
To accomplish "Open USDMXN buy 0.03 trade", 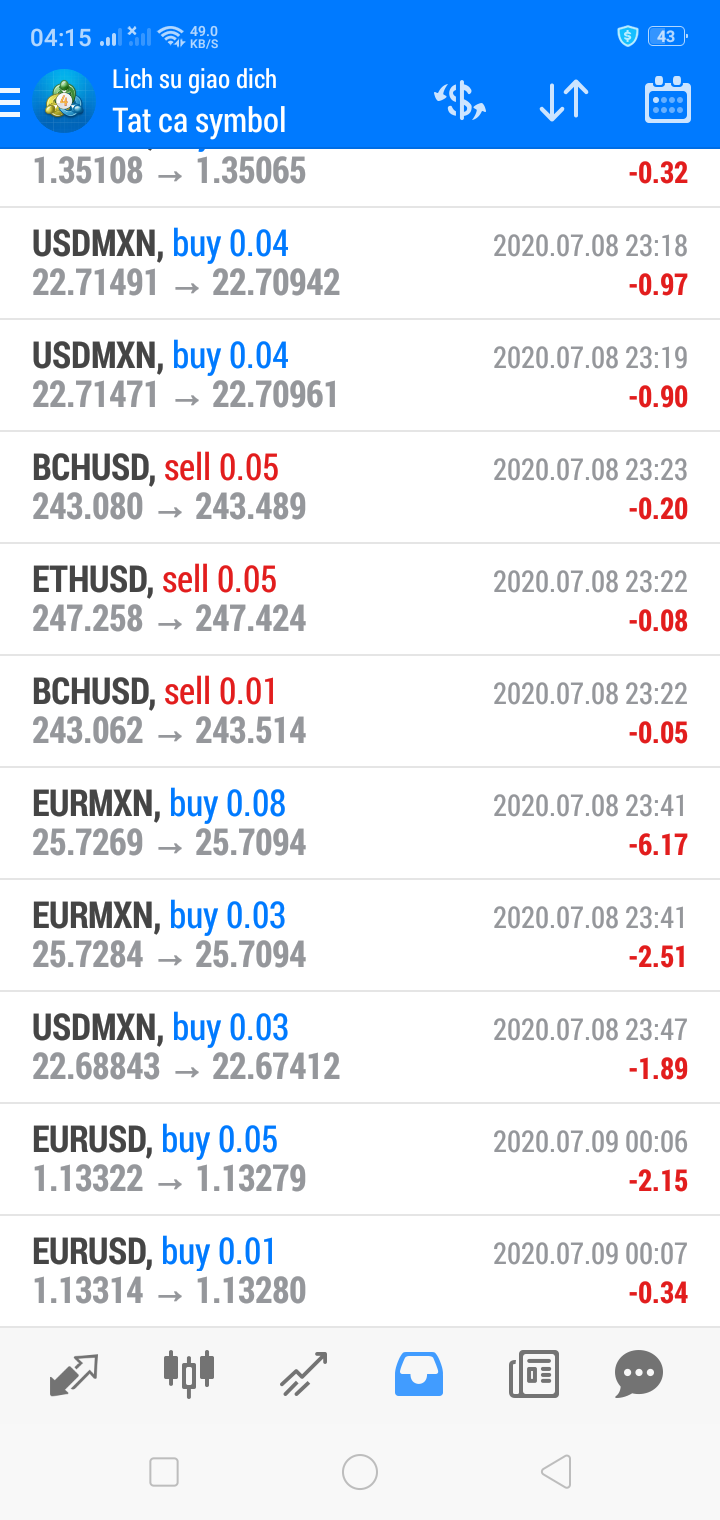I will tap(360, 1048).
